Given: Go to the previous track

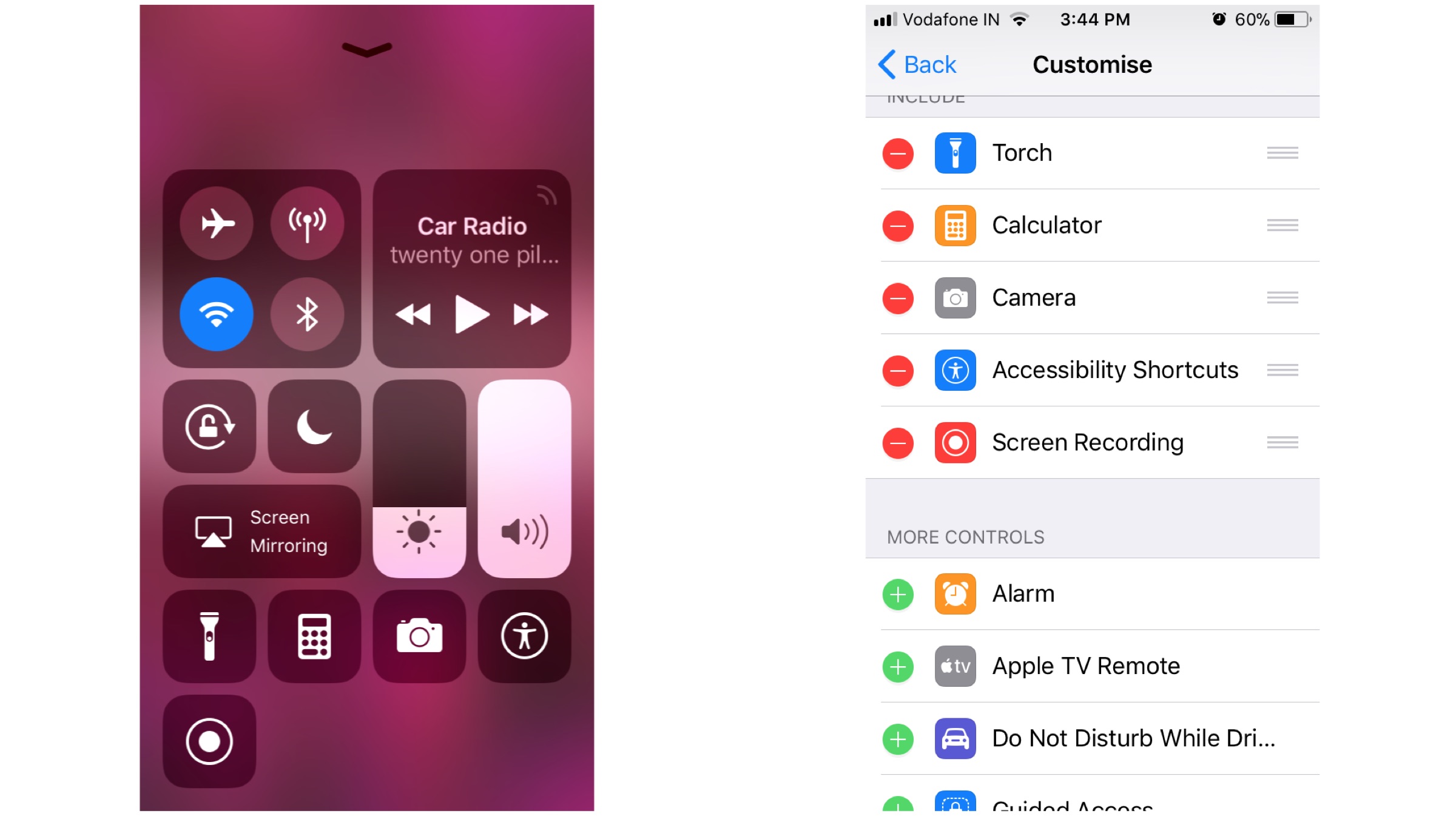Looking at the screenshot, I should pos(413,314).
